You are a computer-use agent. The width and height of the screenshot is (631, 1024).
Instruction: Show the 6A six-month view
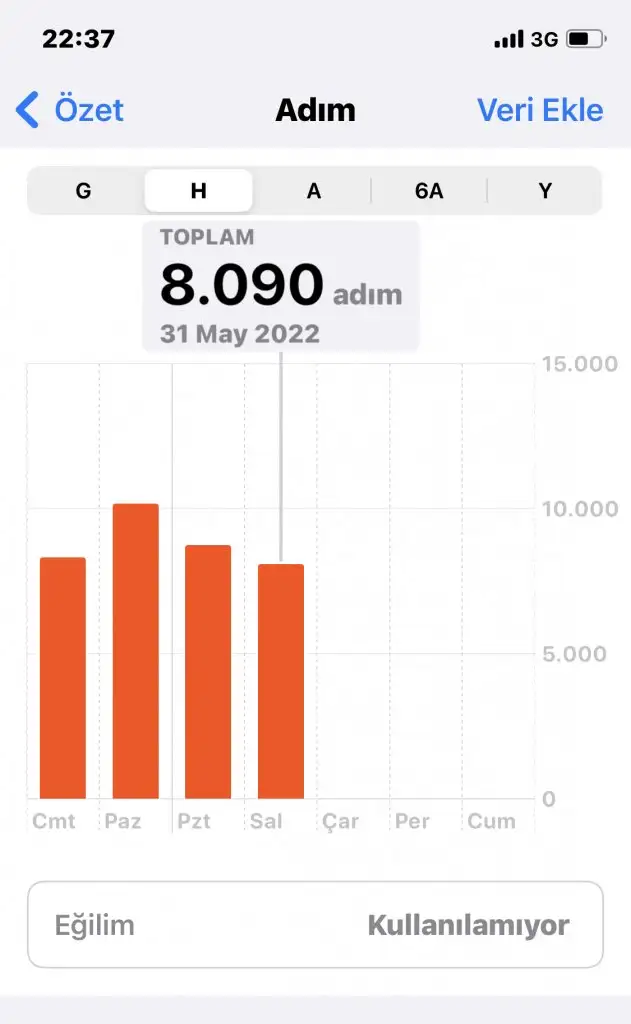(429, 190)
